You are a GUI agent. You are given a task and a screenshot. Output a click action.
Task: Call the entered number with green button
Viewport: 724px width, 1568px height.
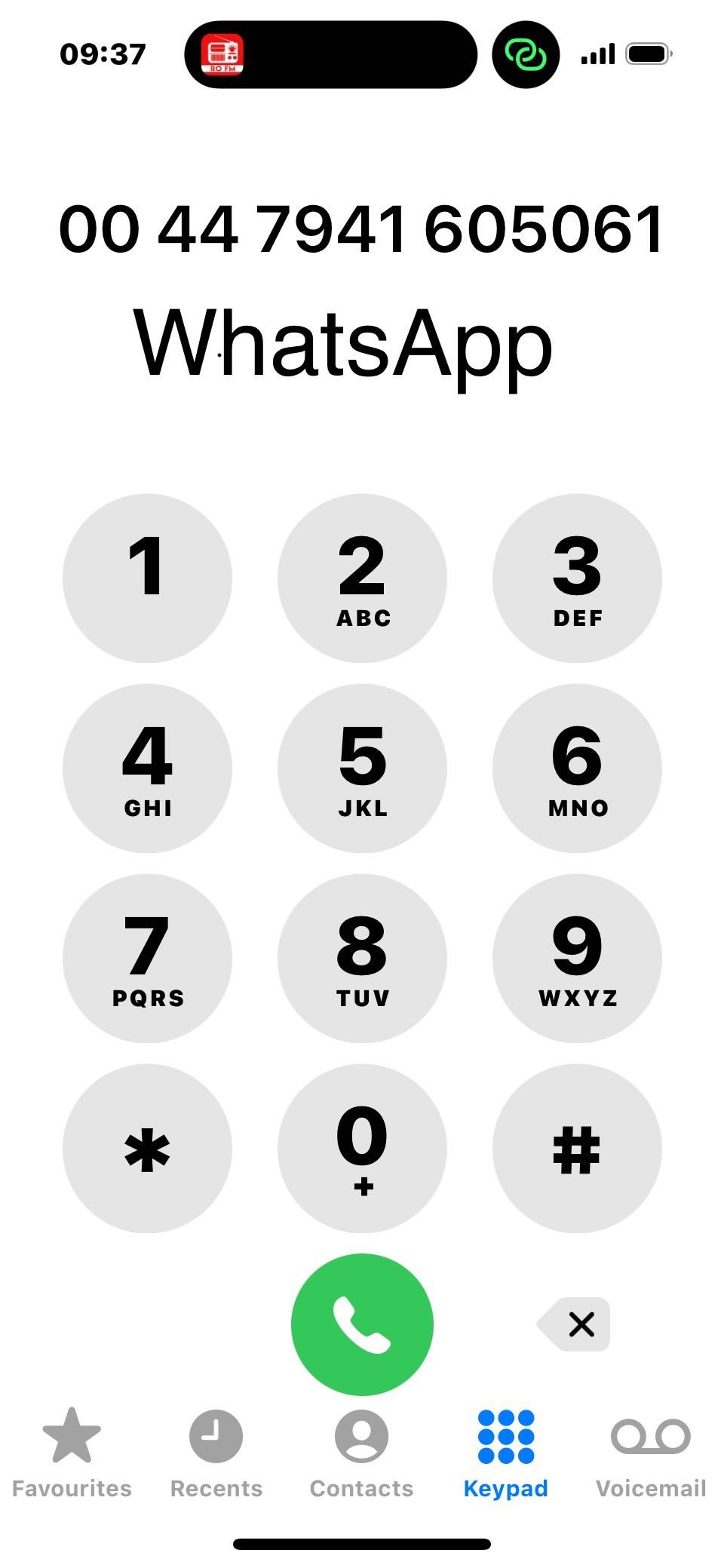point(362,1324)
